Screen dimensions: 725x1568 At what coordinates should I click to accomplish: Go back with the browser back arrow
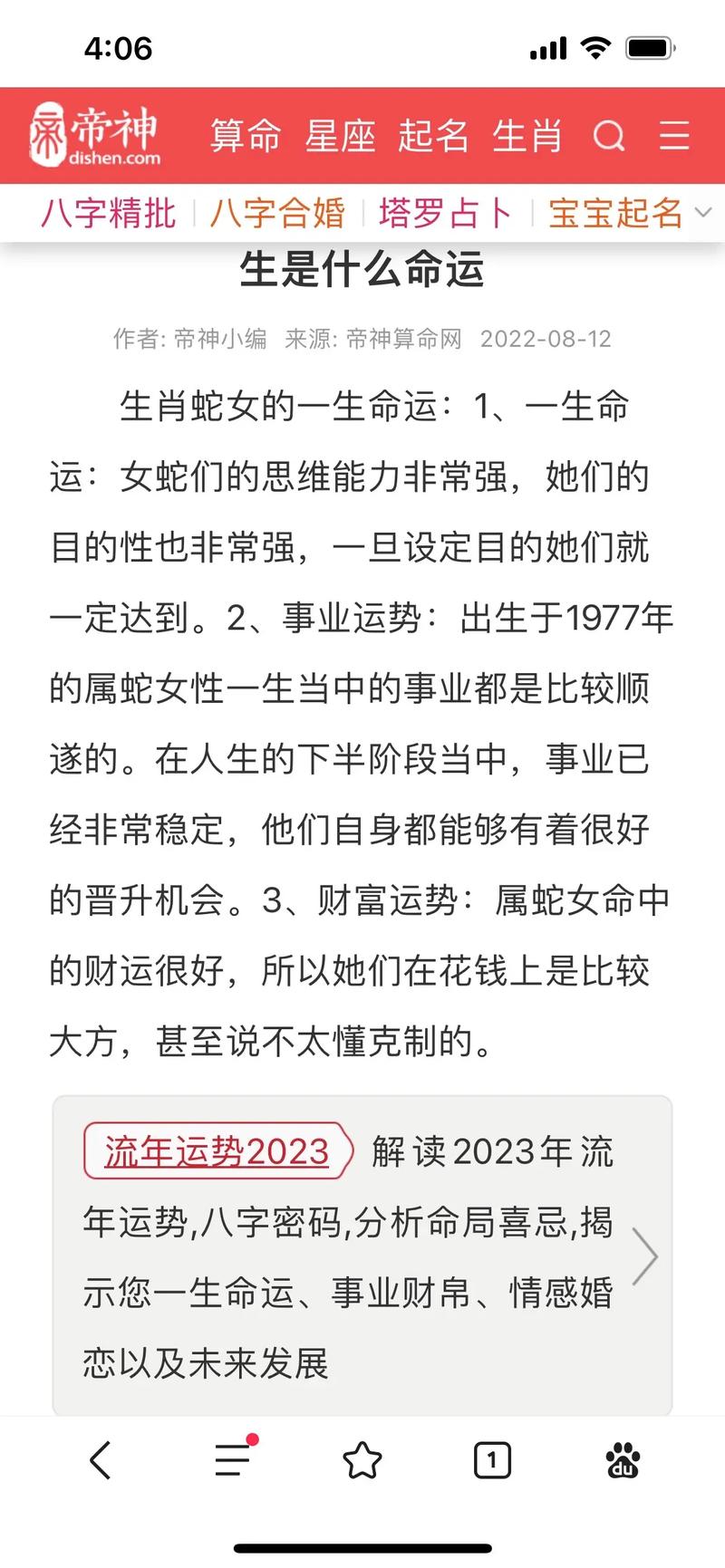(101, 1459)
